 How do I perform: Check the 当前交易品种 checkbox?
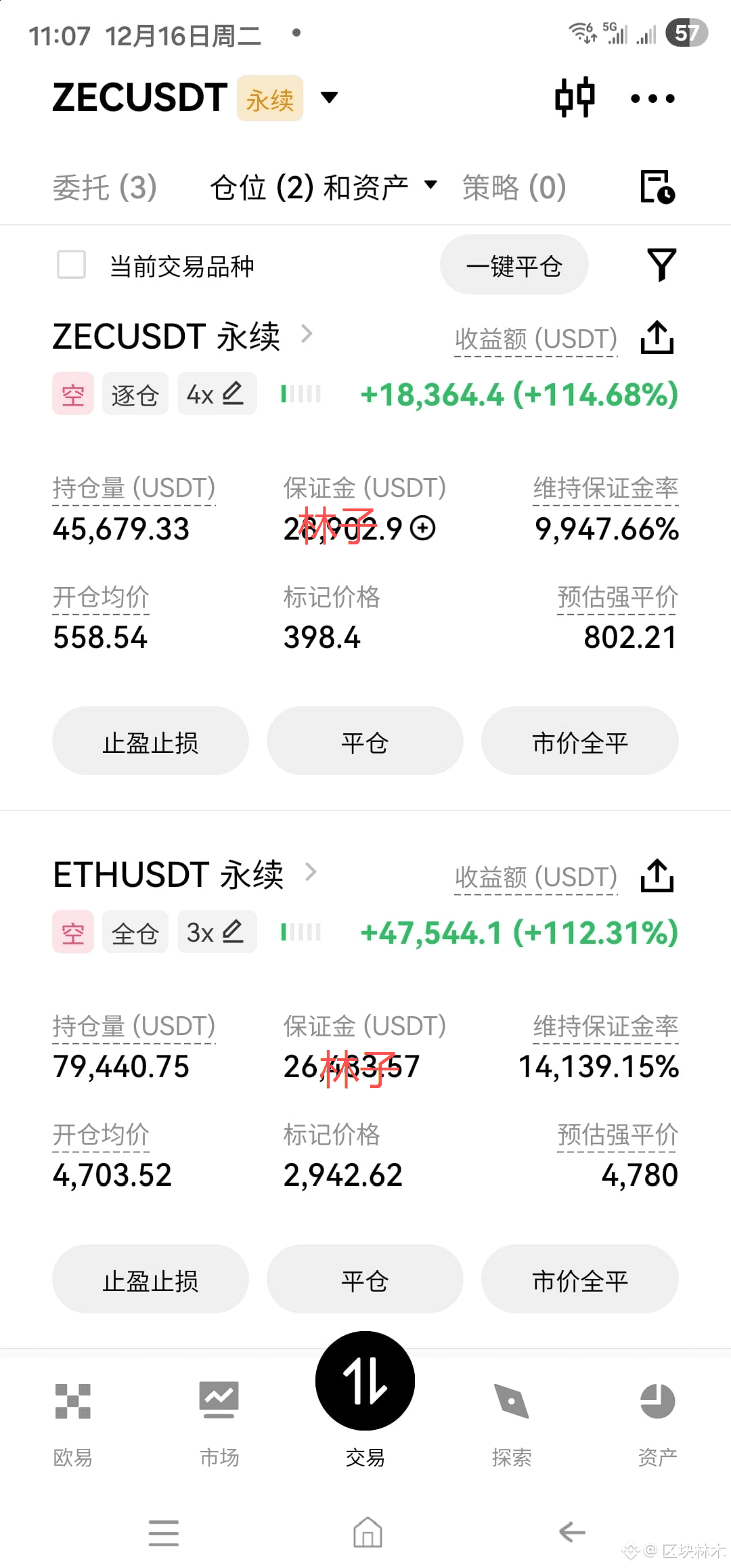pyautogui.click(x=72, y=265)
